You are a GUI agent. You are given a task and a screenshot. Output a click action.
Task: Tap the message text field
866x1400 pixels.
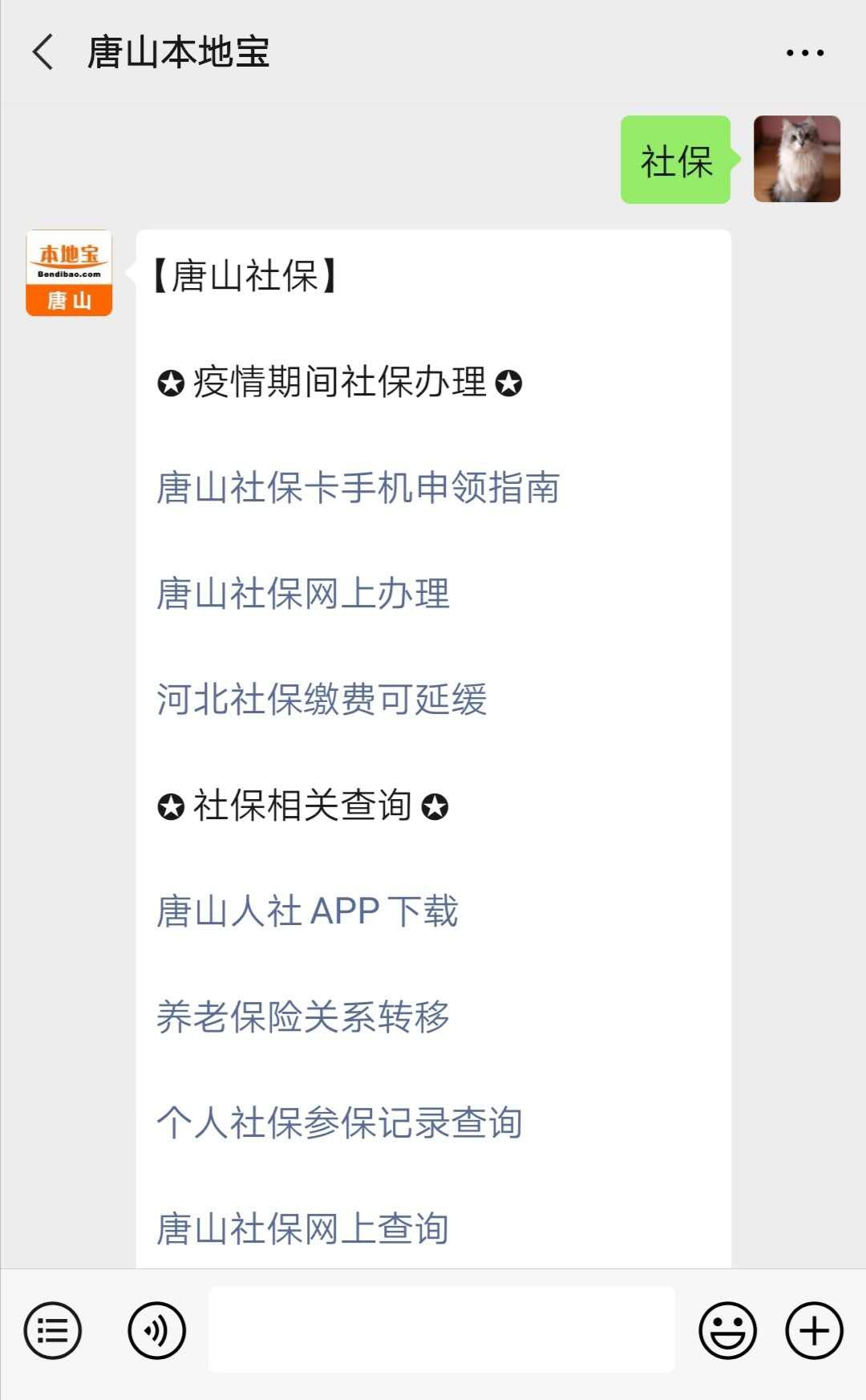tap(441, 1330)
